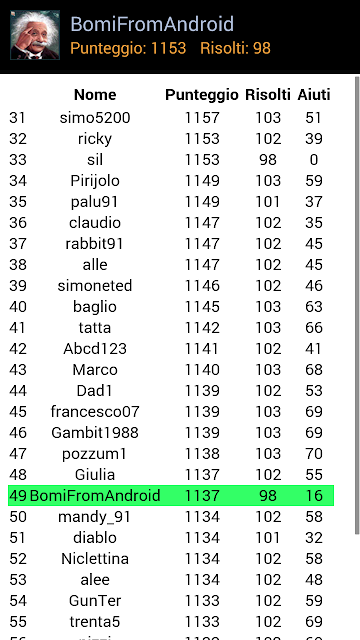Open Gambit1988's ranking row
Image resolution: width=360 pixels, height=640 pixels.
tap(171, 433)
